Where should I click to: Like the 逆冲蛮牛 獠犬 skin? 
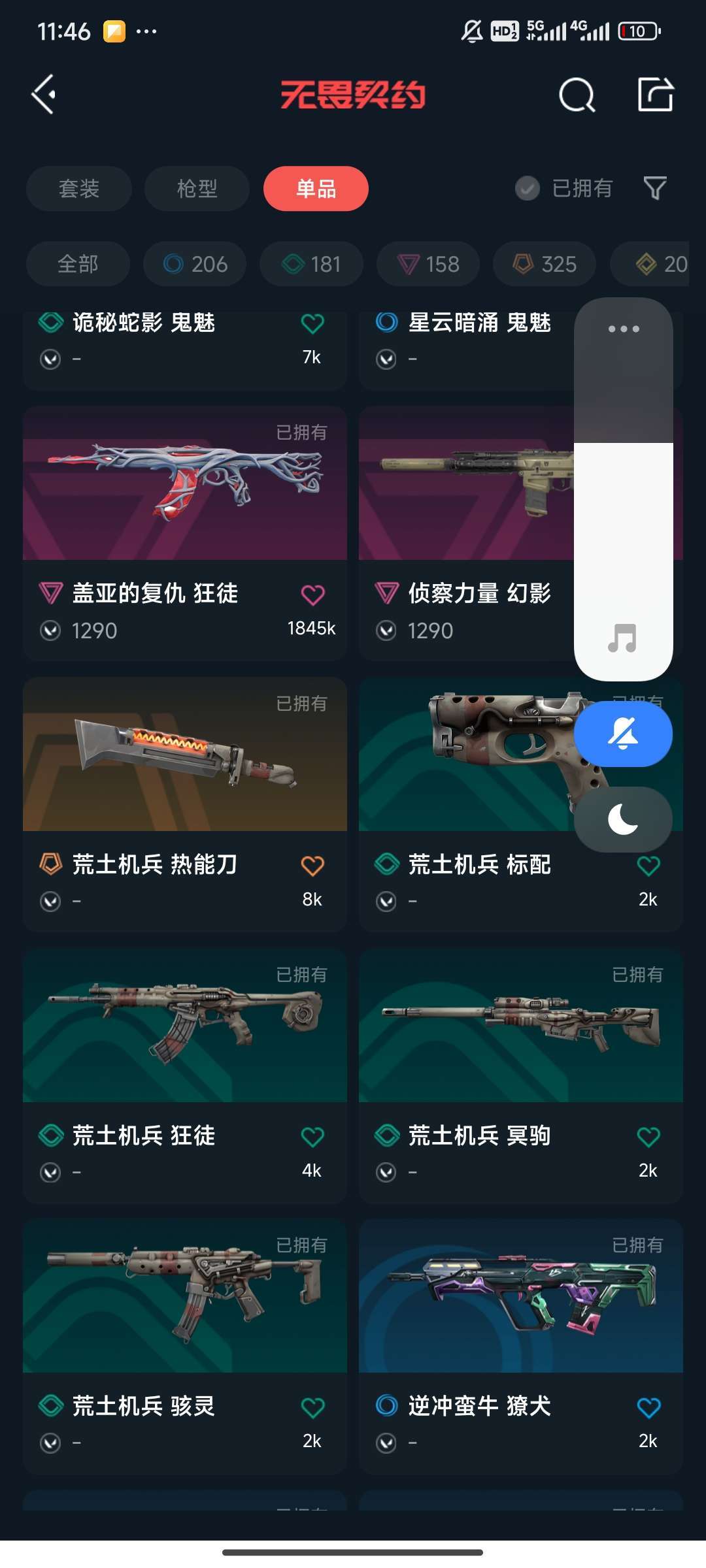pos(648,1407)
